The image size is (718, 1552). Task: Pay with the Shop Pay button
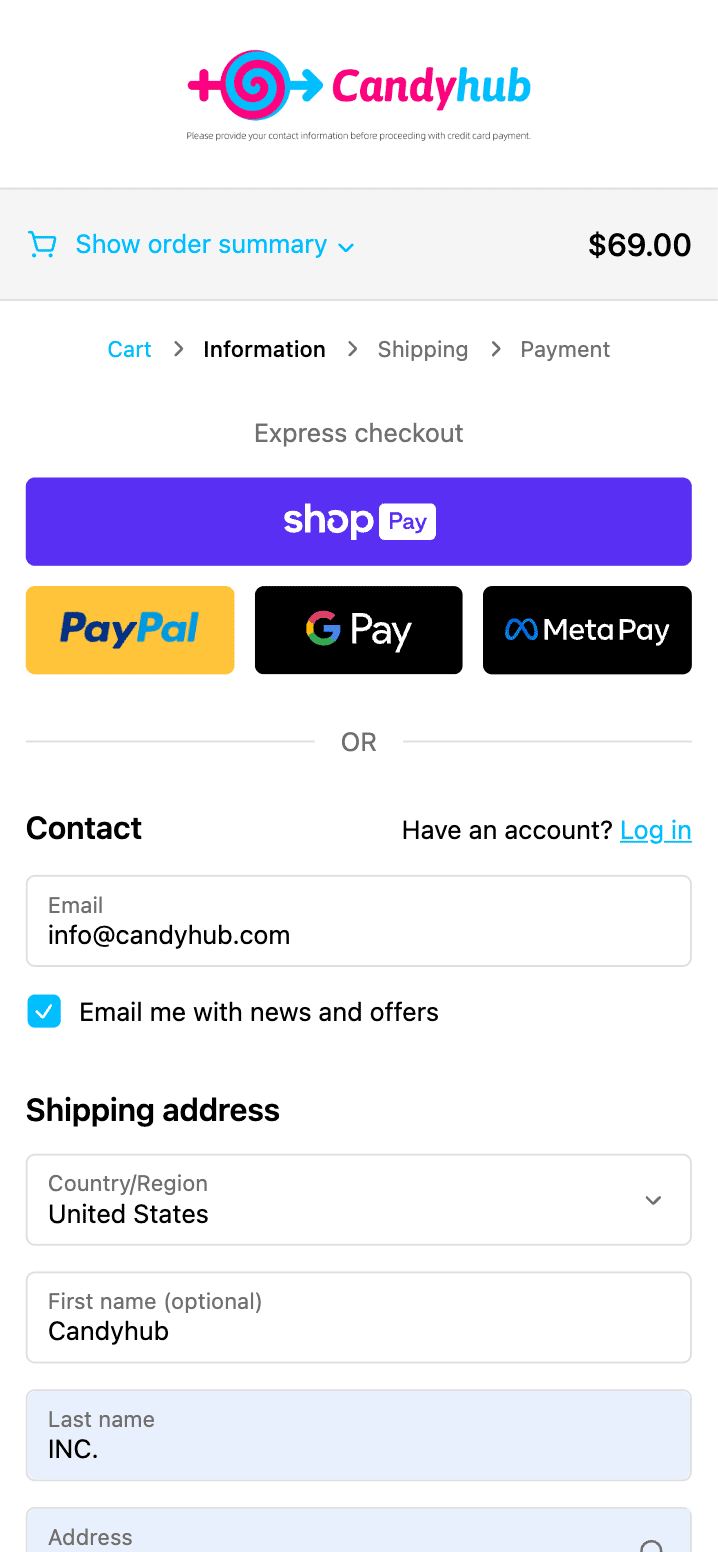(x=359, y=522)
